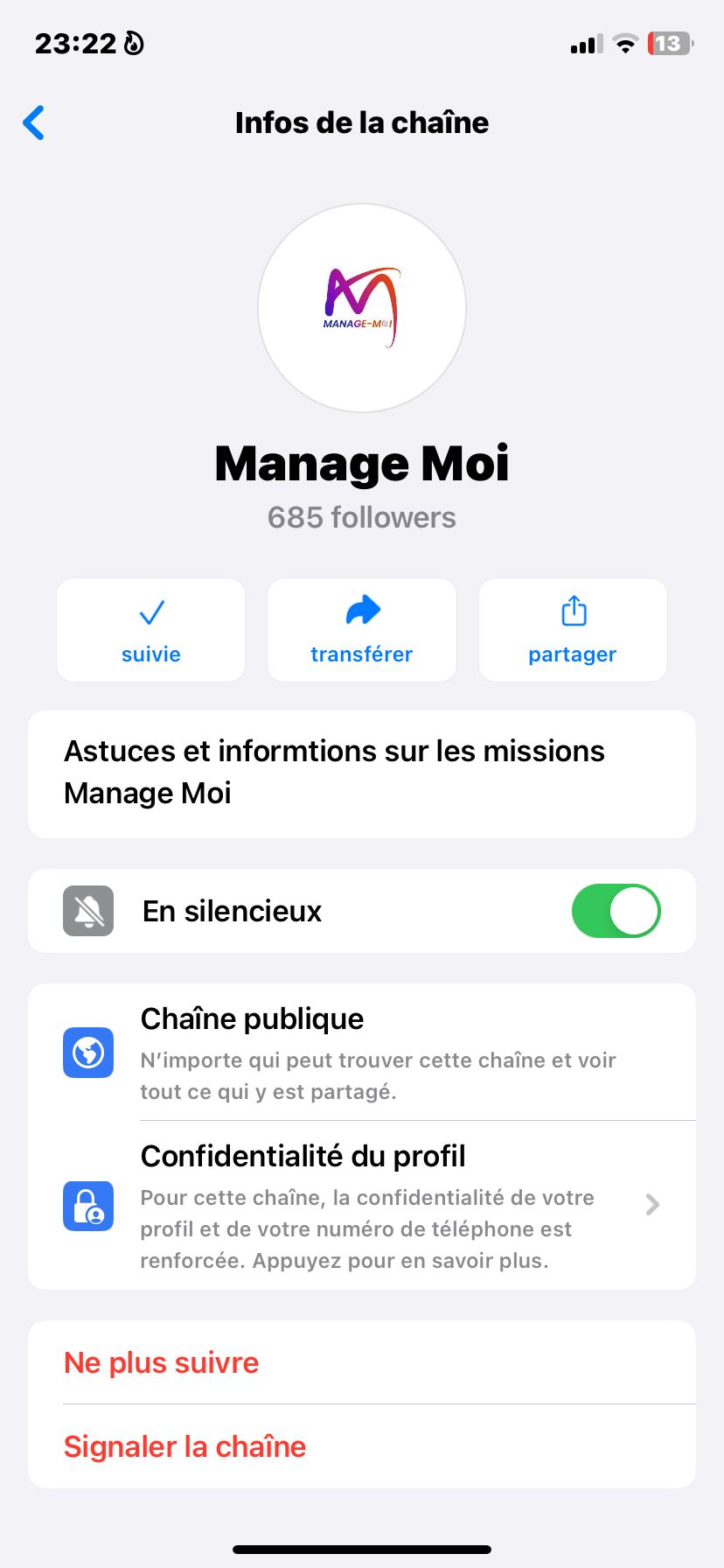
Task: Tap transférer to forward the channel
Action: click(362, 630)
